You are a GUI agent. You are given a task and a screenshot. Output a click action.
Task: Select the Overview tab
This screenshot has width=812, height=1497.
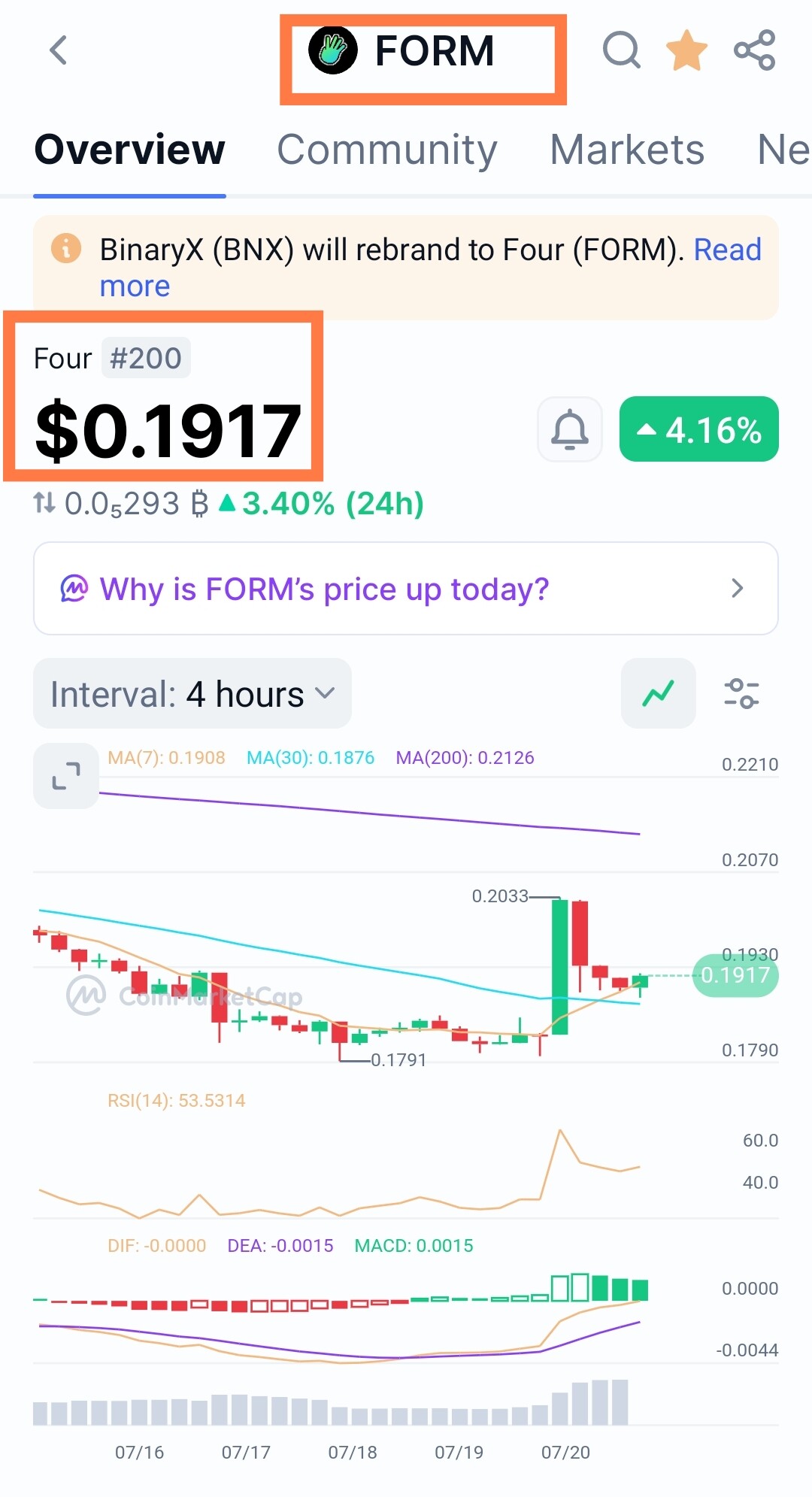(130, 149)
